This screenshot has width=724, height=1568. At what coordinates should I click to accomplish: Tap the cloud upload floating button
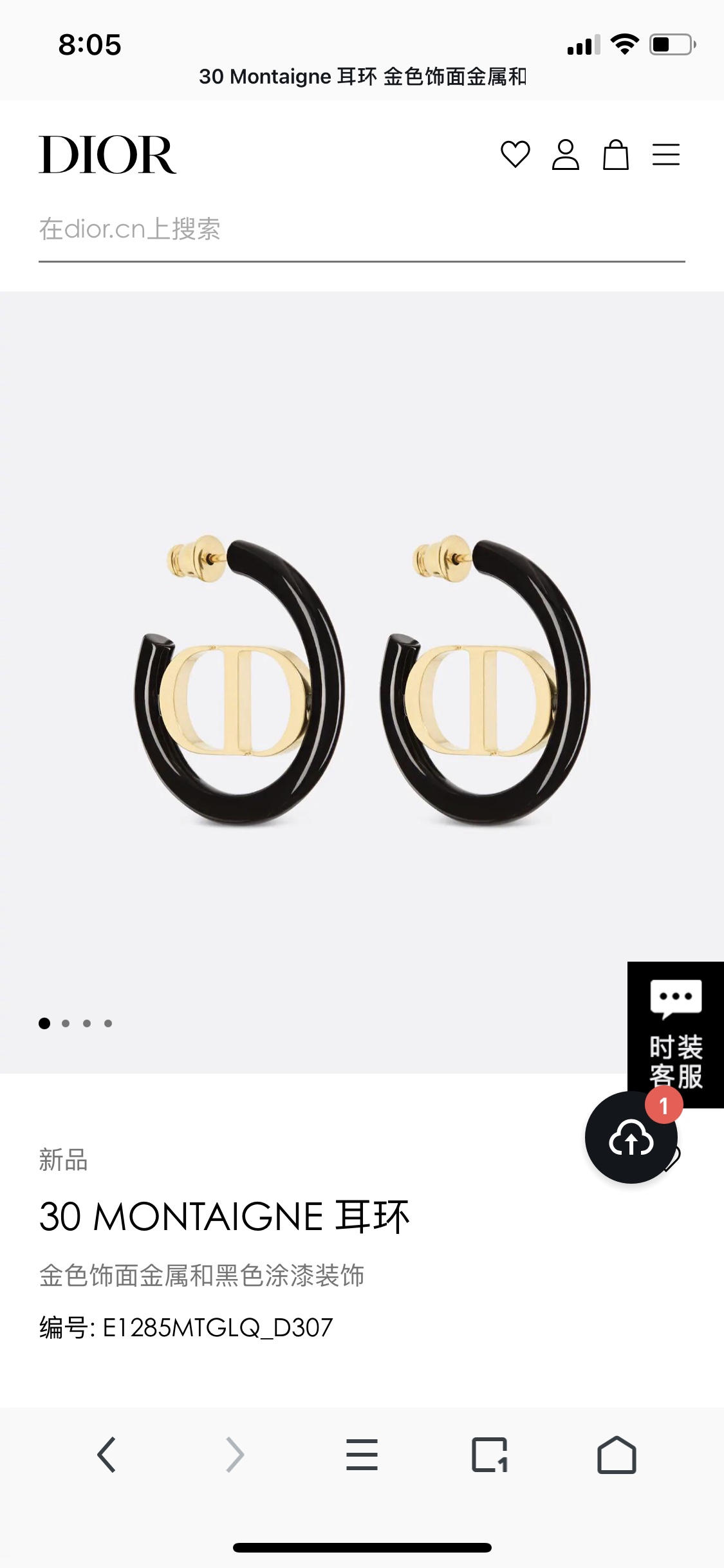pos(631,1138)
